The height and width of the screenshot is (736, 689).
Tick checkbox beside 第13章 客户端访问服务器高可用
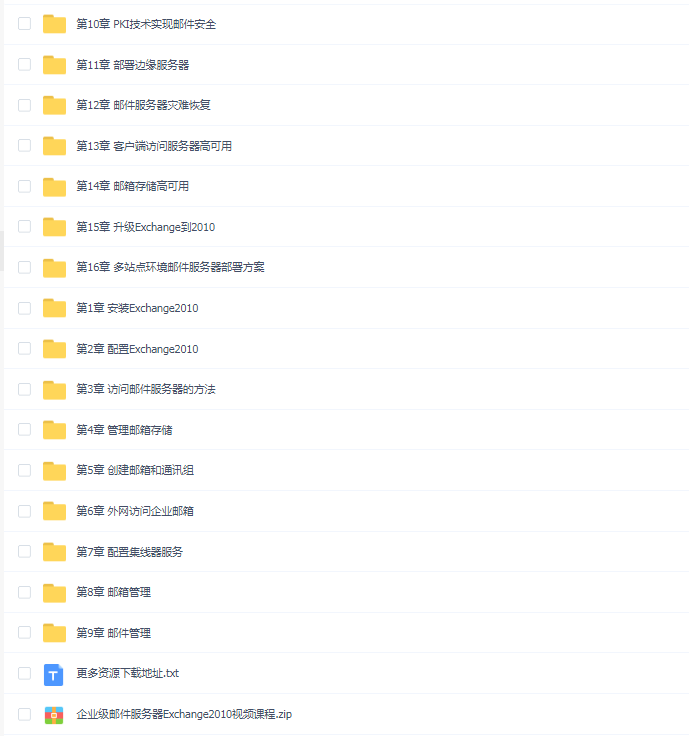[25, 145]
